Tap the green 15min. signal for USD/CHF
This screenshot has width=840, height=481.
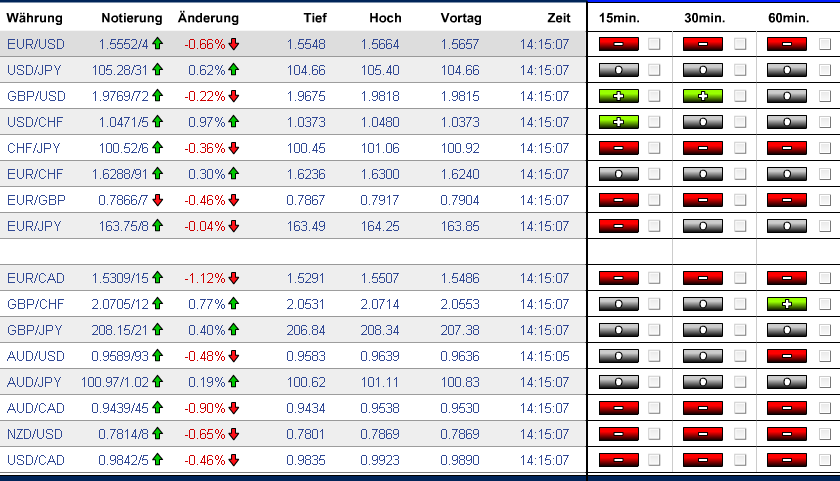[x=618, y=122]
